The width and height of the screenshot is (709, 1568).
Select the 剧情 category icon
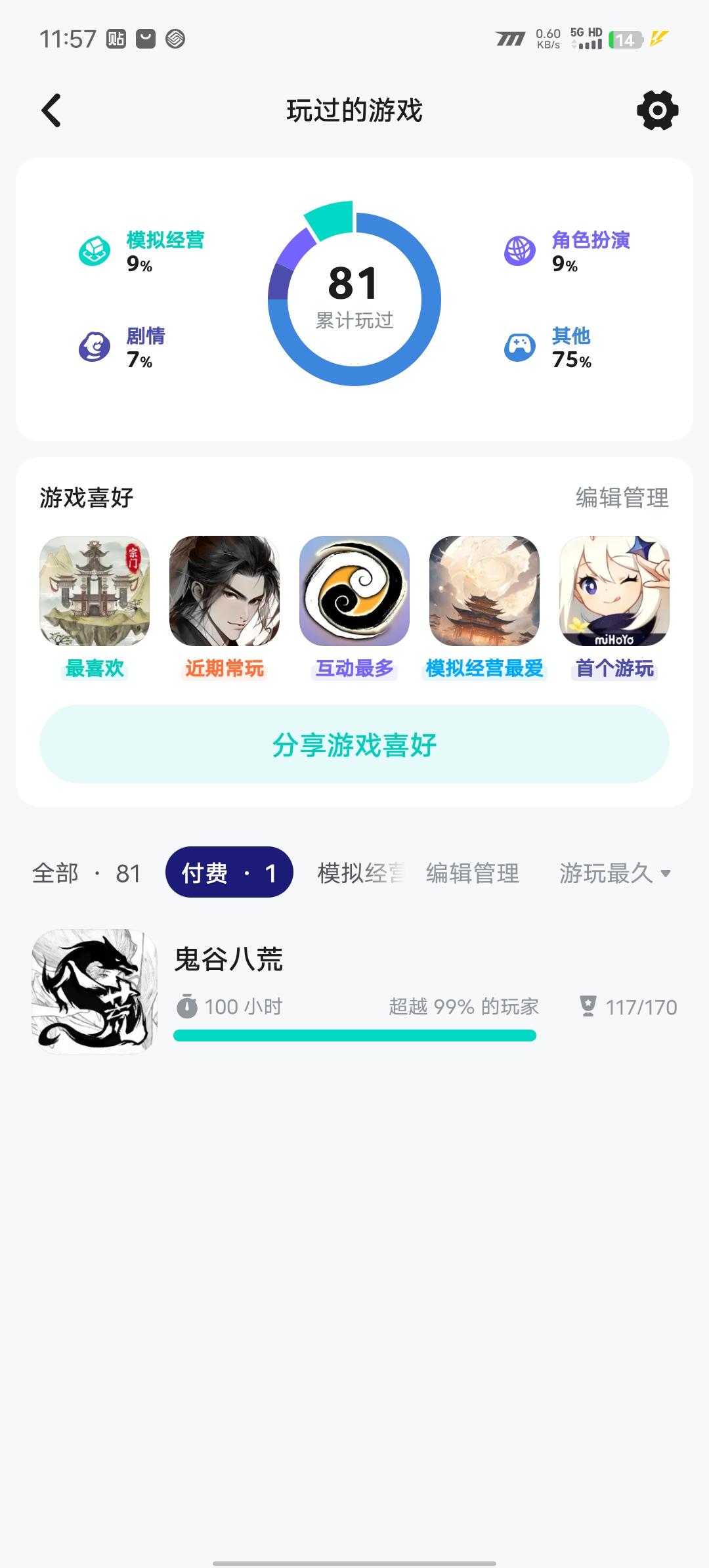[94, 346]
